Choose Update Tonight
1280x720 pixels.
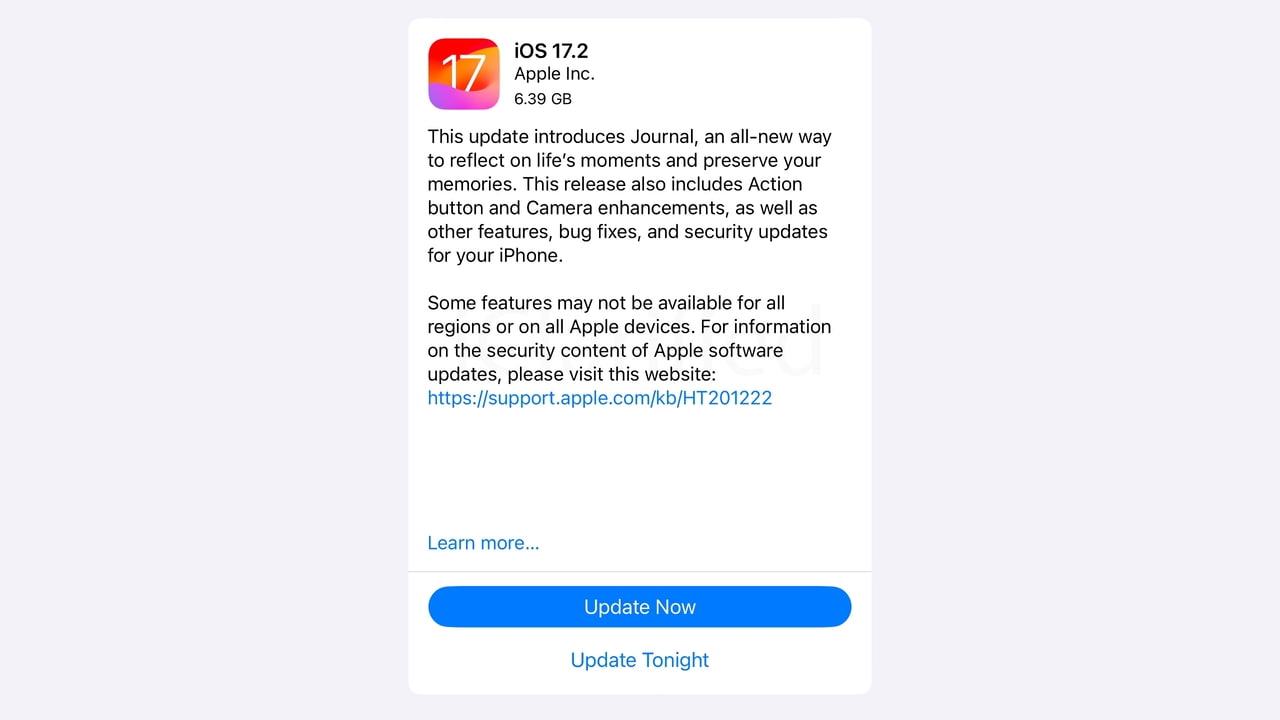tap(639, 660)
